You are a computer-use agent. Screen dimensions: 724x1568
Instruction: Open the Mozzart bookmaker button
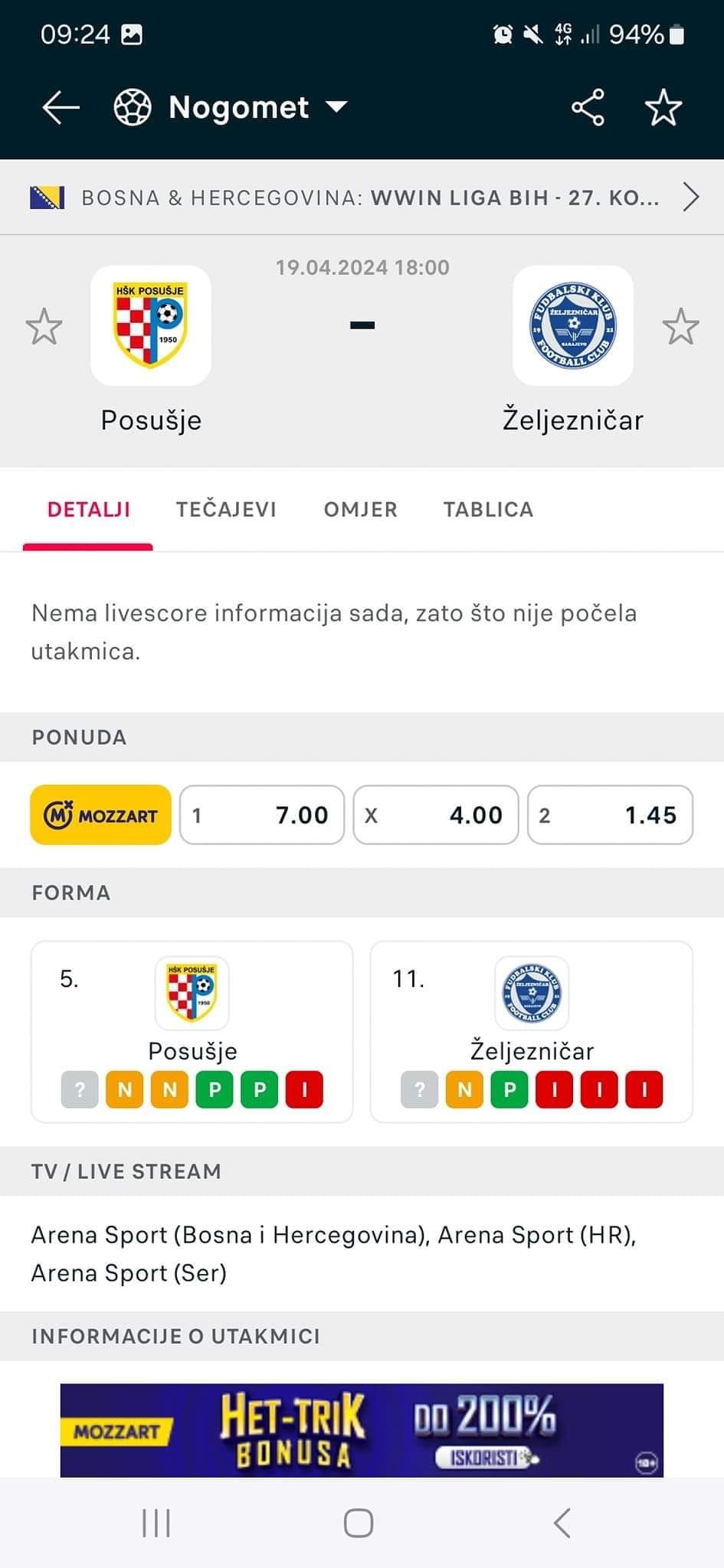pos(100,815)
